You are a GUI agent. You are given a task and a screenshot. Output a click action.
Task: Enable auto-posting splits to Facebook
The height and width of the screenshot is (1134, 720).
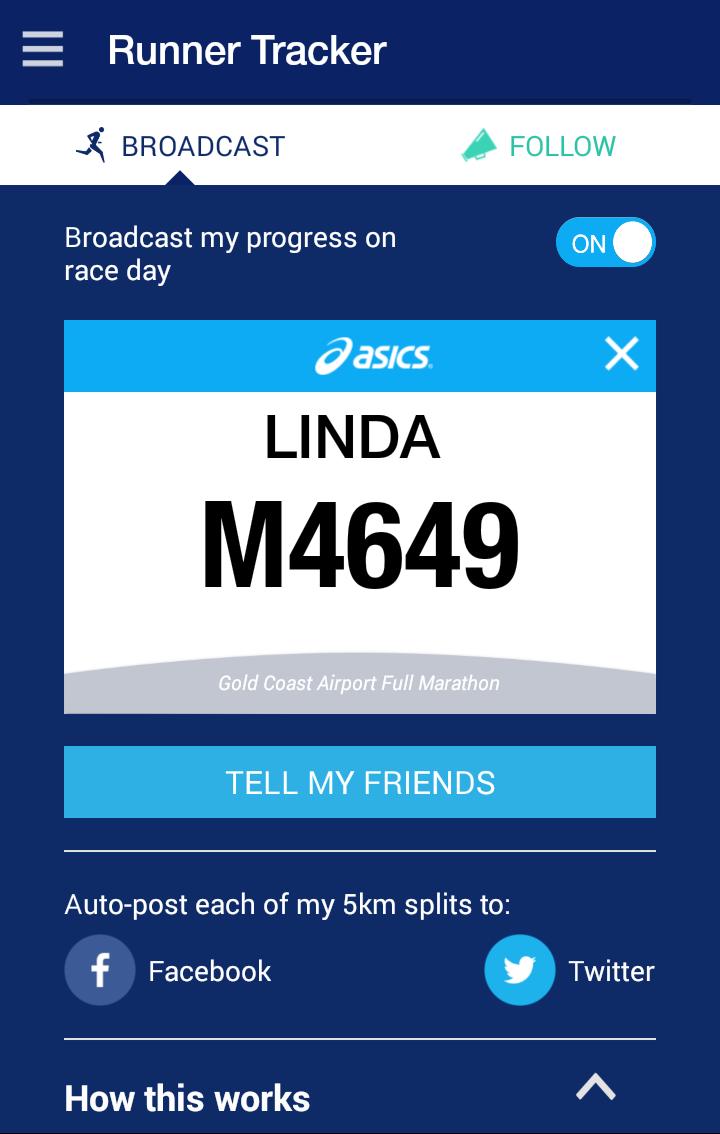100,970
